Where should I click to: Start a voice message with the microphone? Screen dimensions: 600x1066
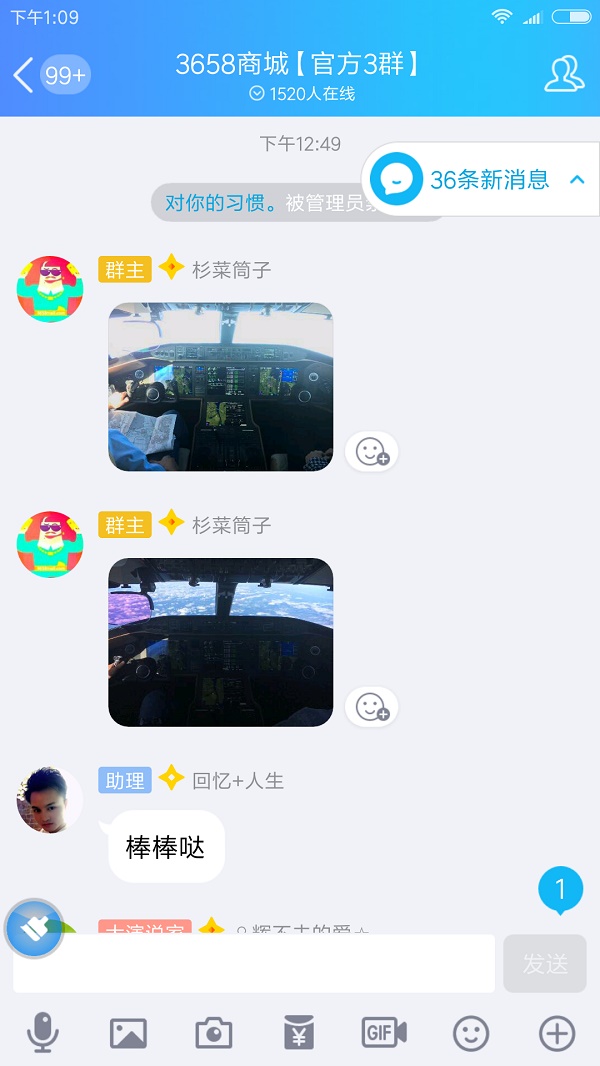42,1032
